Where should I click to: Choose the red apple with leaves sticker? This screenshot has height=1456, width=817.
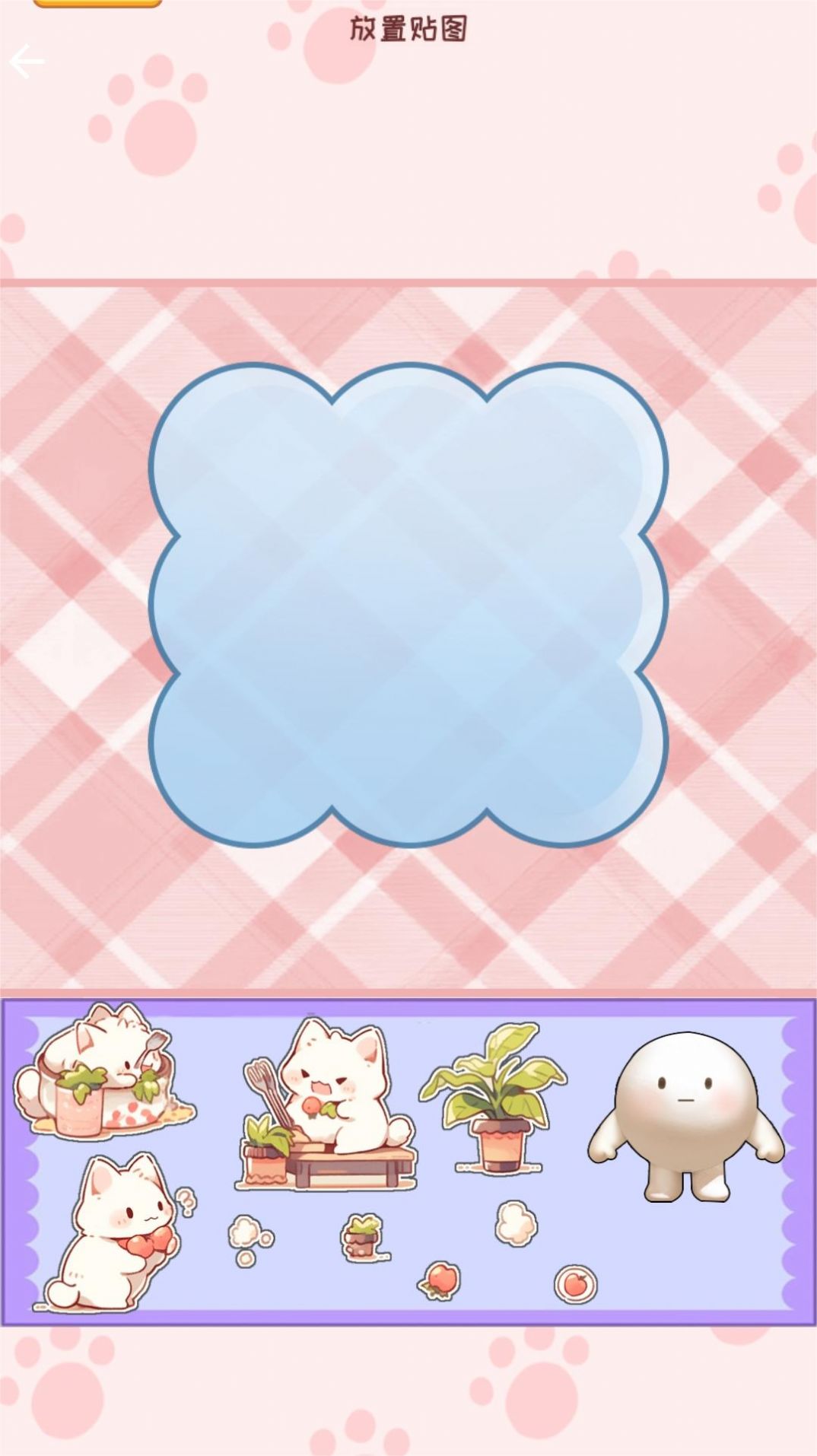tap(440, 1280)
